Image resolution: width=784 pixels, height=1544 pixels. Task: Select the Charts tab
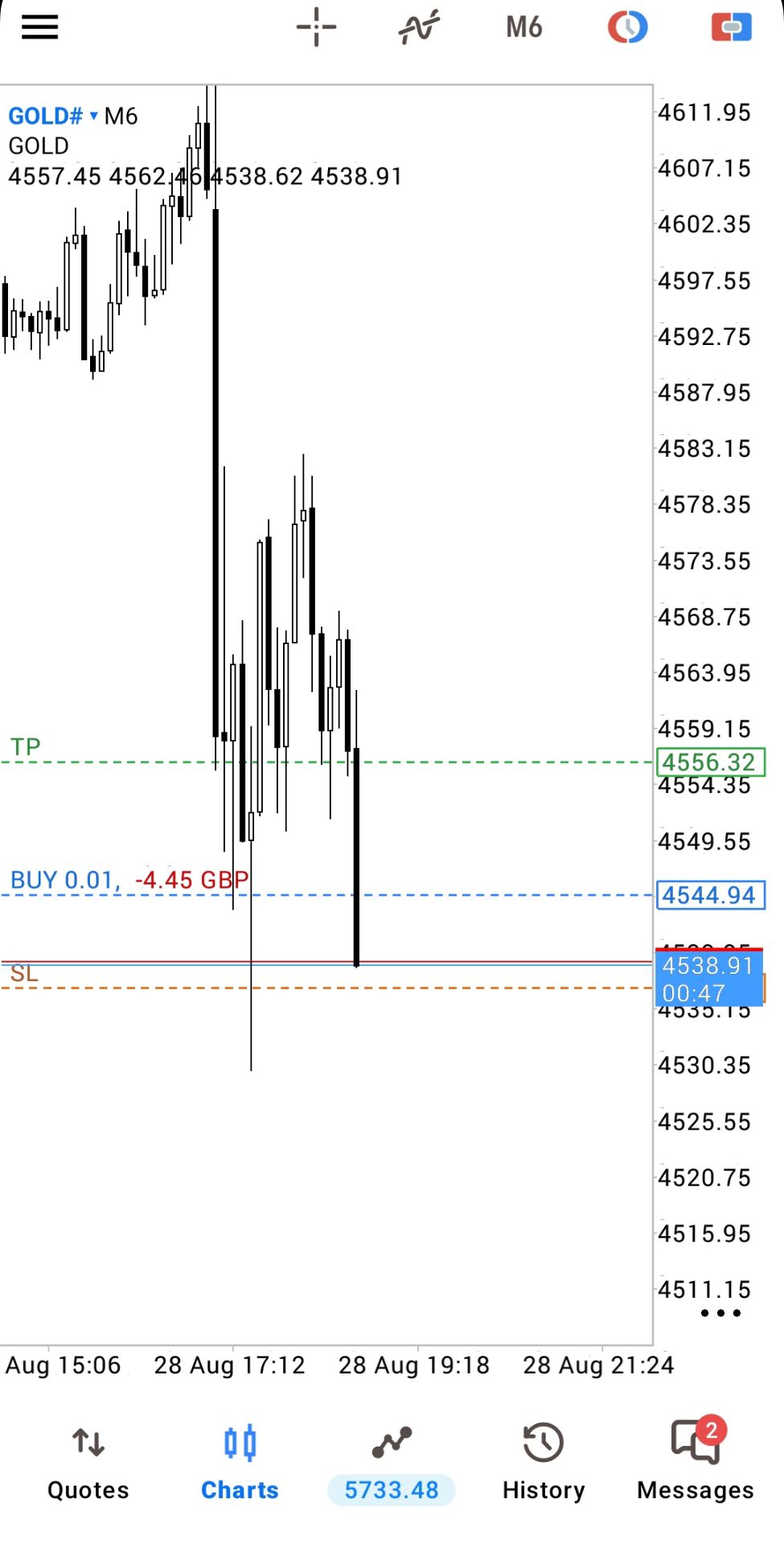tap(240, 1461)
